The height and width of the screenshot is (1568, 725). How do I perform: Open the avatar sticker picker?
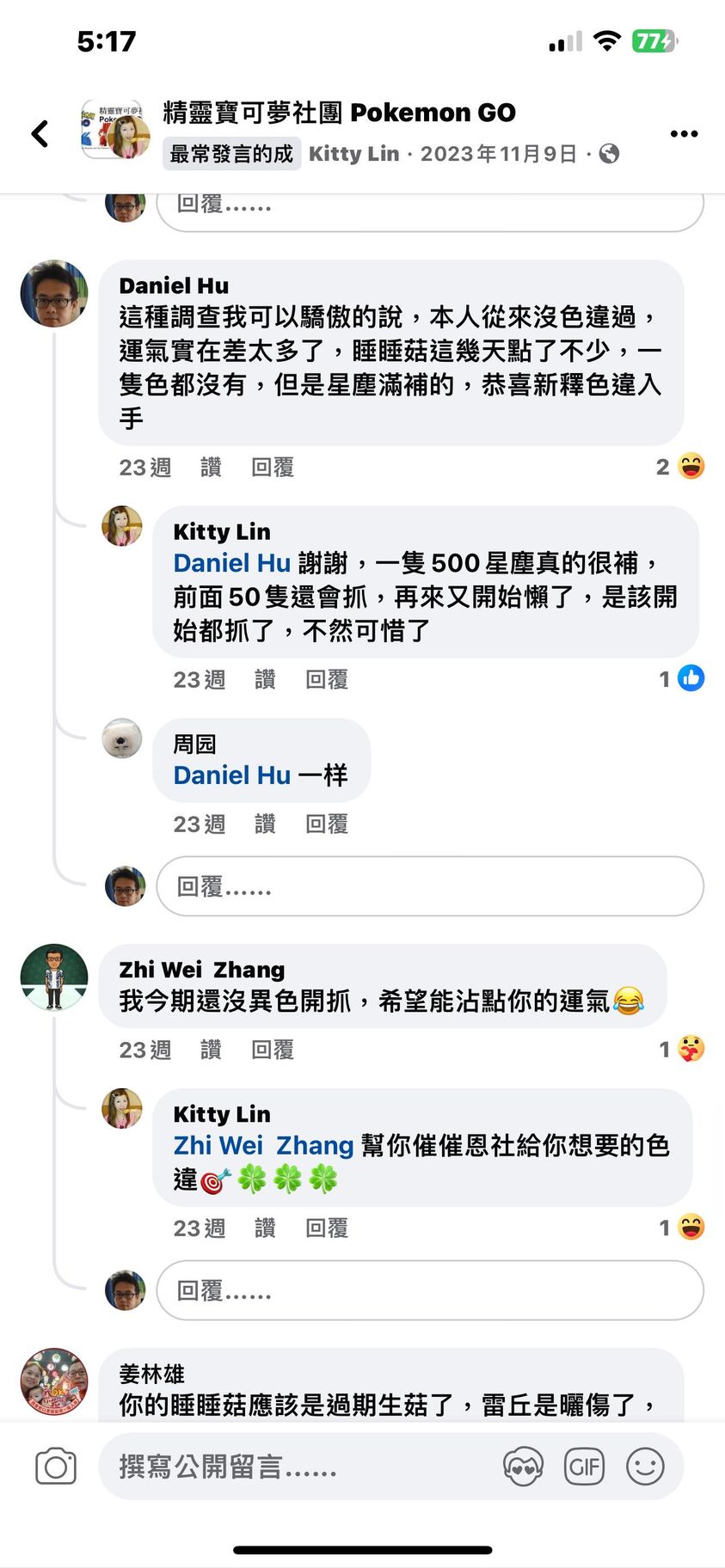[x=523, y=1467]
